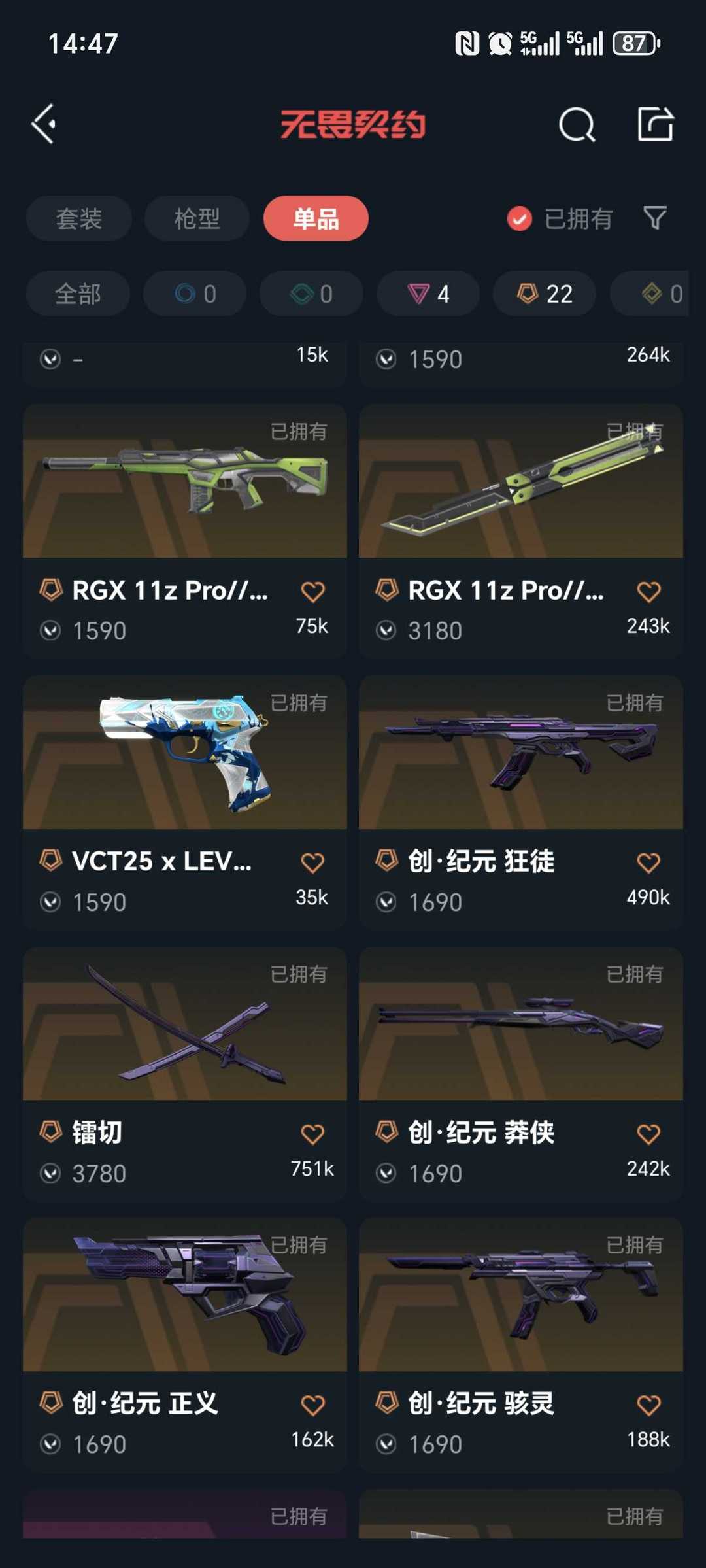The image size is (706, 1568).
Task: Open the search magnifier icon
Action: [577, 124]
